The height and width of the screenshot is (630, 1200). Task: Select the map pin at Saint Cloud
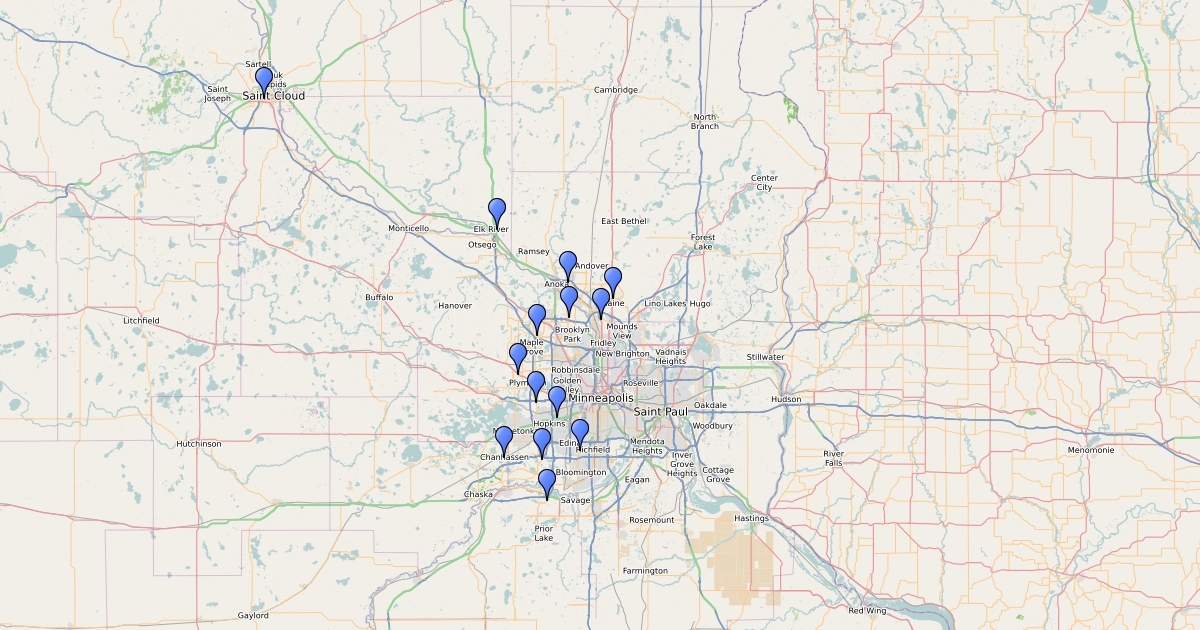(264, 79)
